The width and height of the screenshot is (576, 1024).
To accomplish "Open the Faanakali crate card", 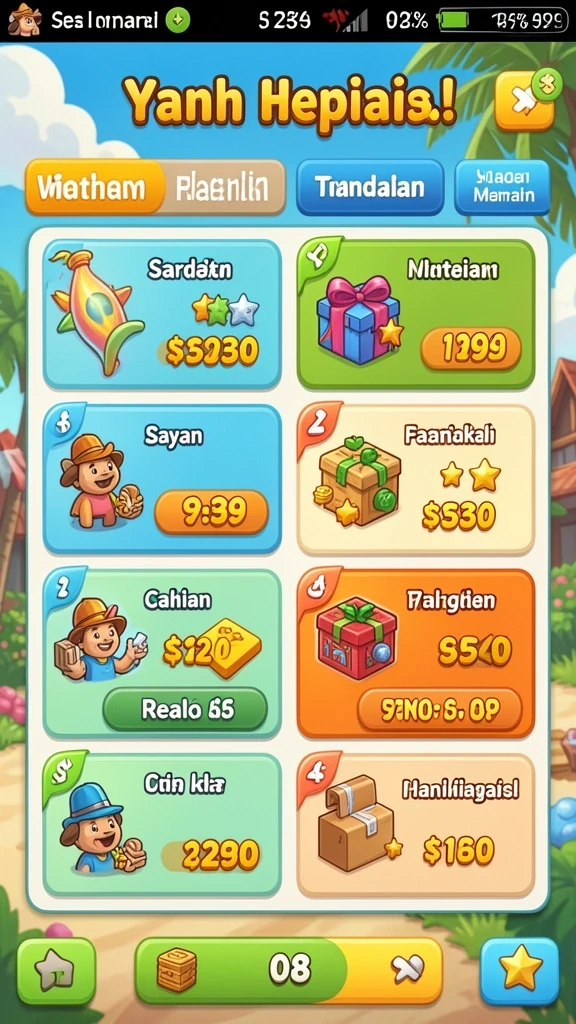I will (x=416, y=479).
